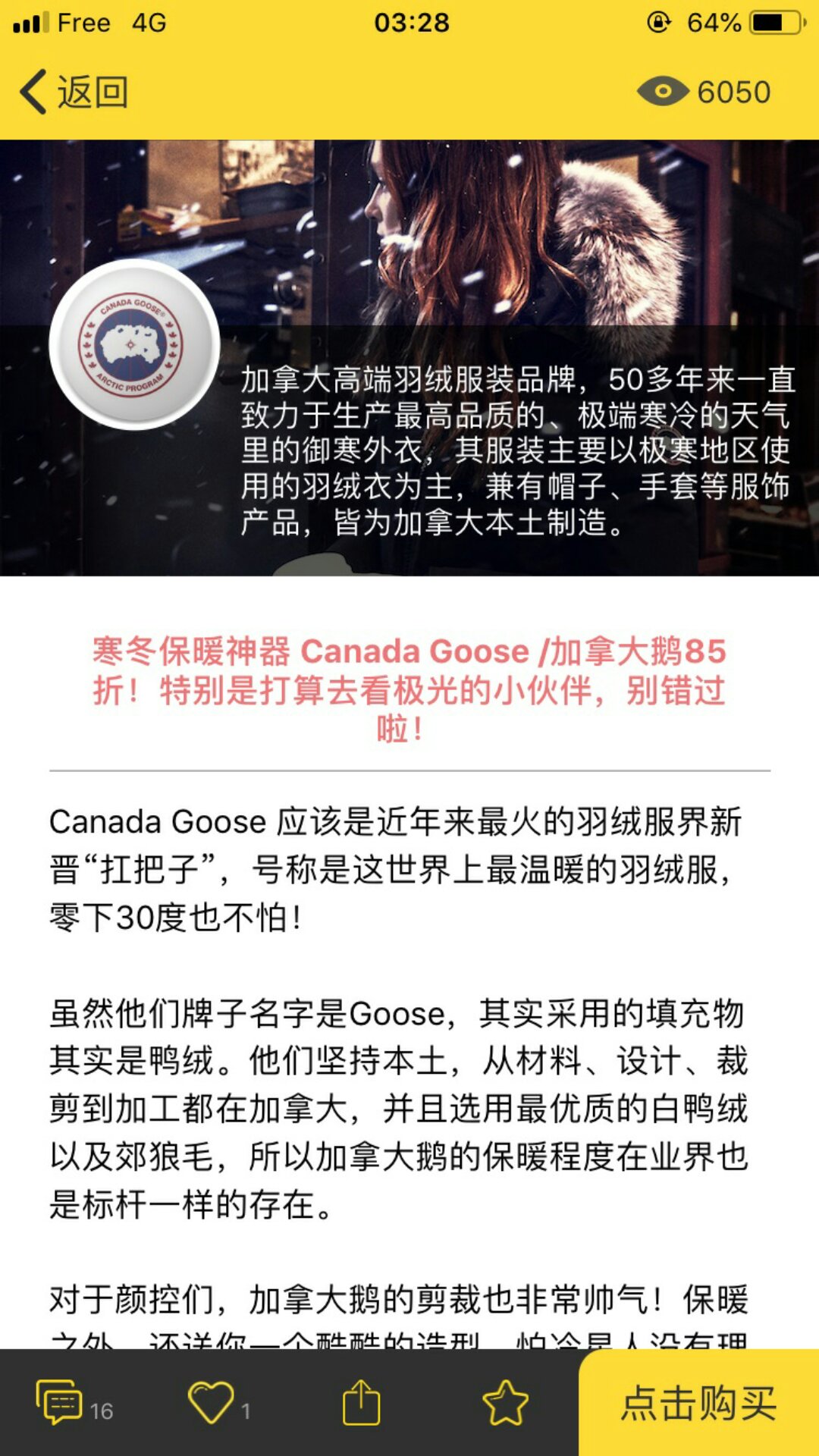Bookmark the article with the star icon
819x1456 pixels.
point(505,1402)
